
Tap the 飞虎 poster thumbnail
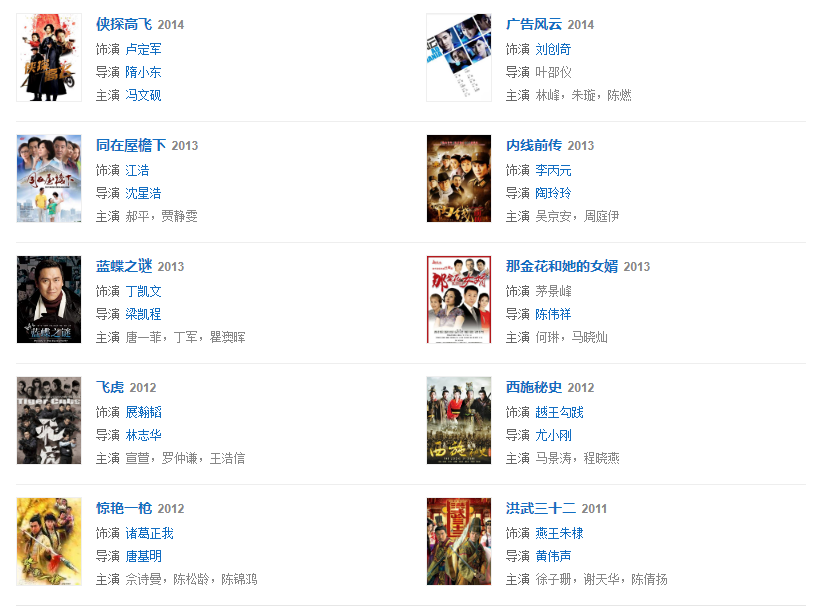(49, 421)
